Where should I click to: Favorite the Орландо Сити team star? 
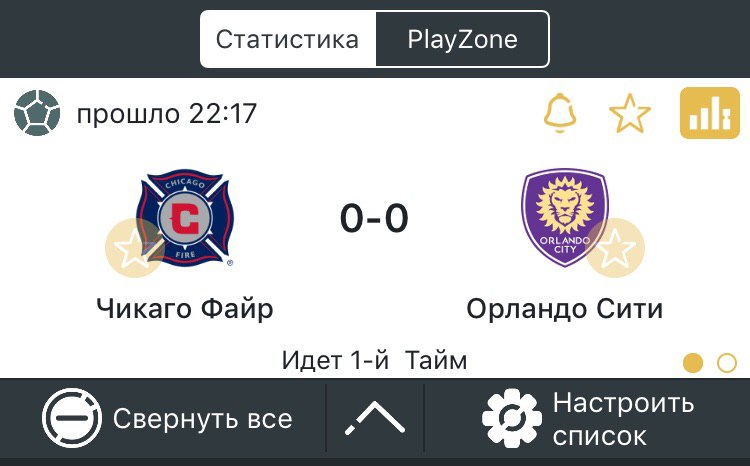point(615,247)
